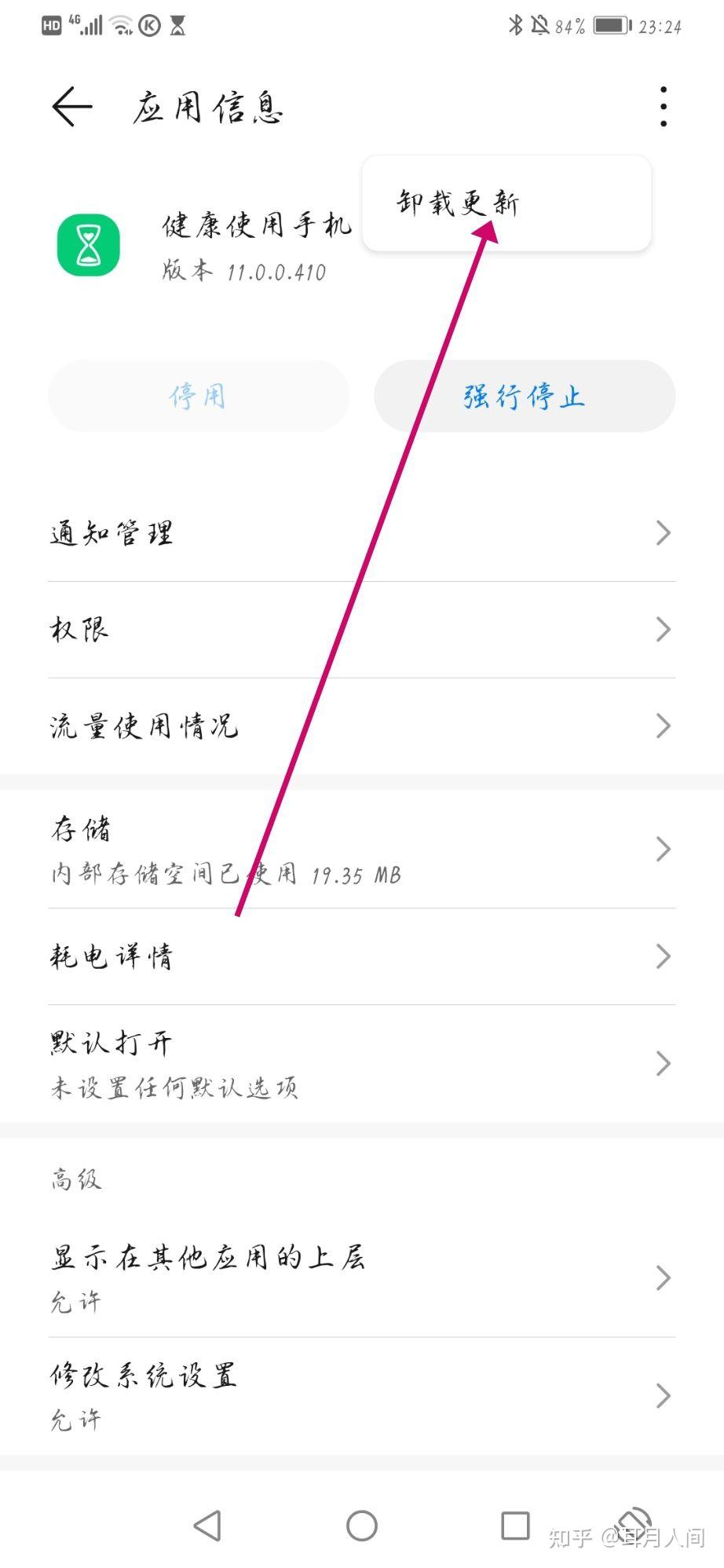Tap the 停用 button
724x1568 pixels.
[198, 396]
